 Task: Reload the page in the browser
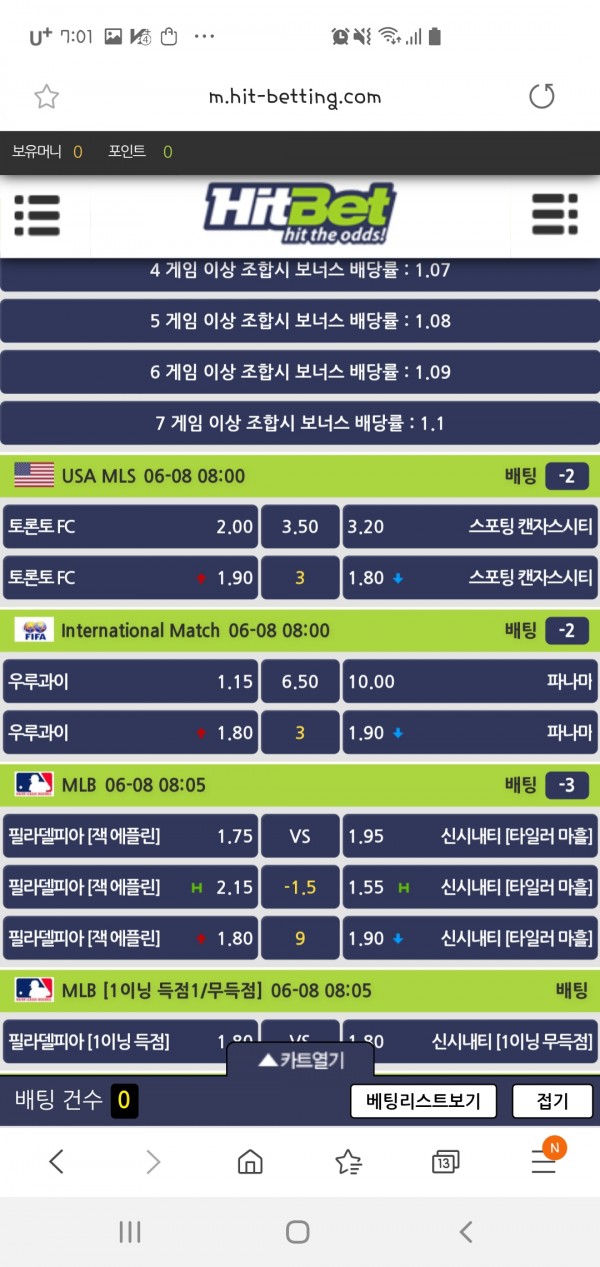541,97
